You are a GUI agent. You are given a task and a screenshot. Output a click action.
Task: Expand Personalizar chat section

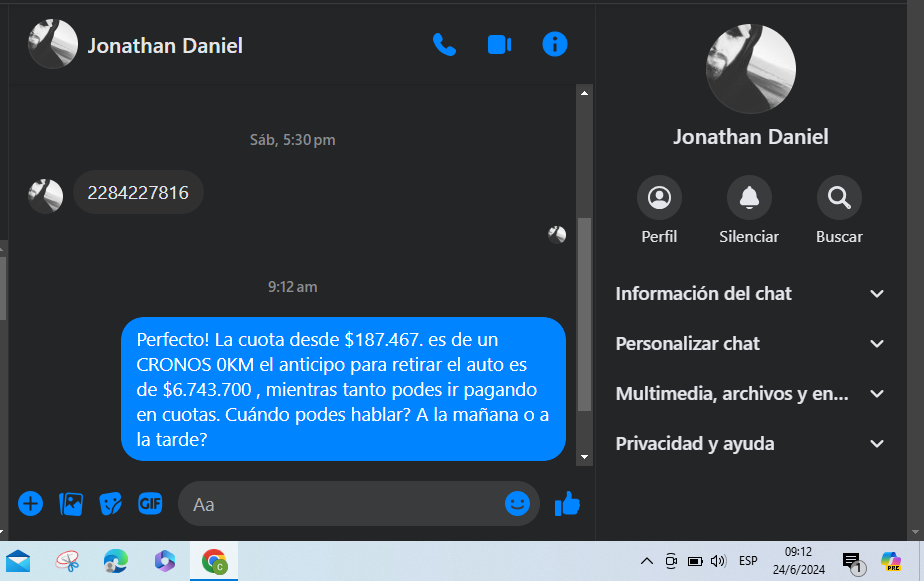pos(750,343)
